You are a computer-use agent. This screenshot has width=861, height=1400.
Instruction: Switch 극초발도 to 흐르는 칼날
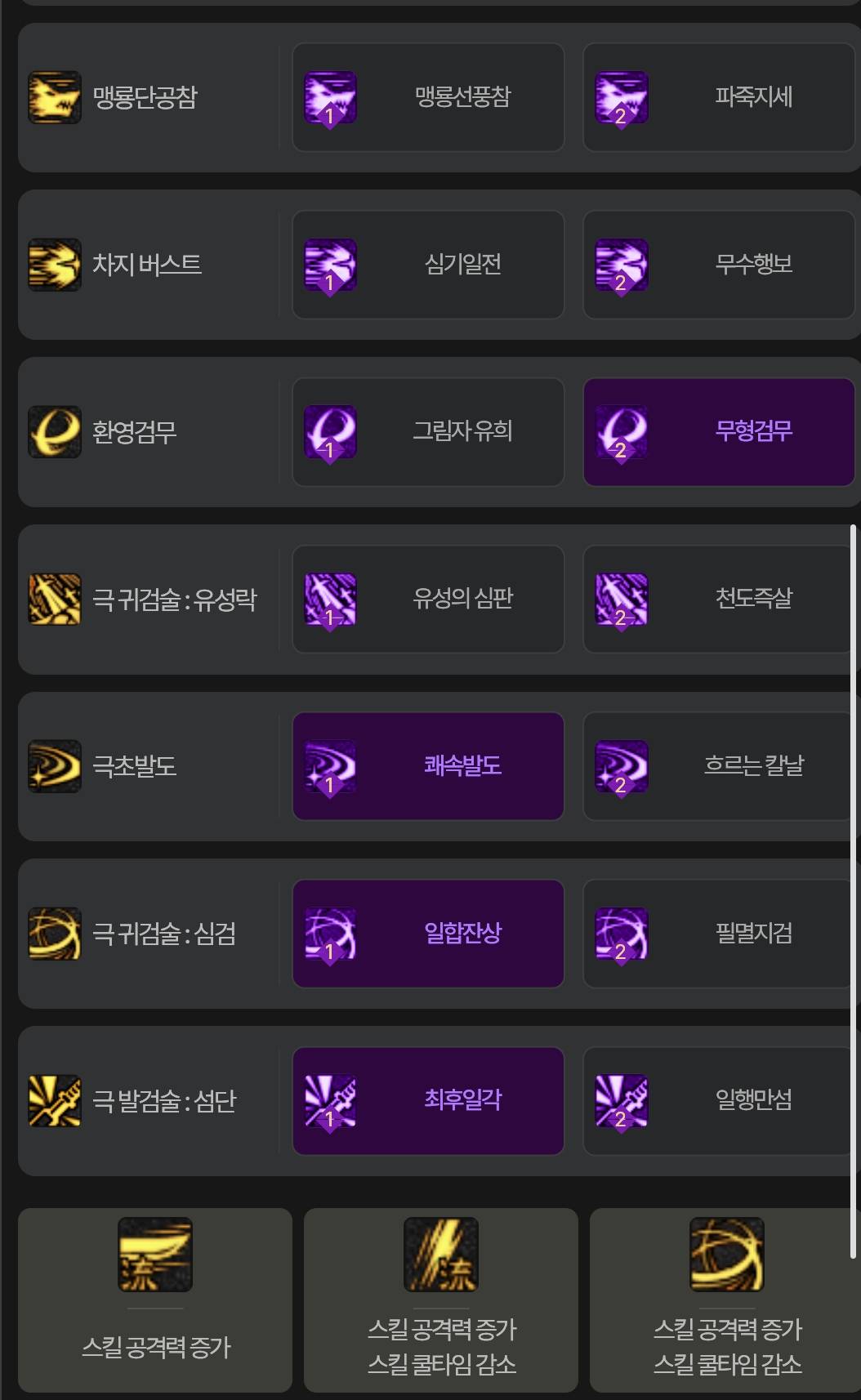coord(719,766)
